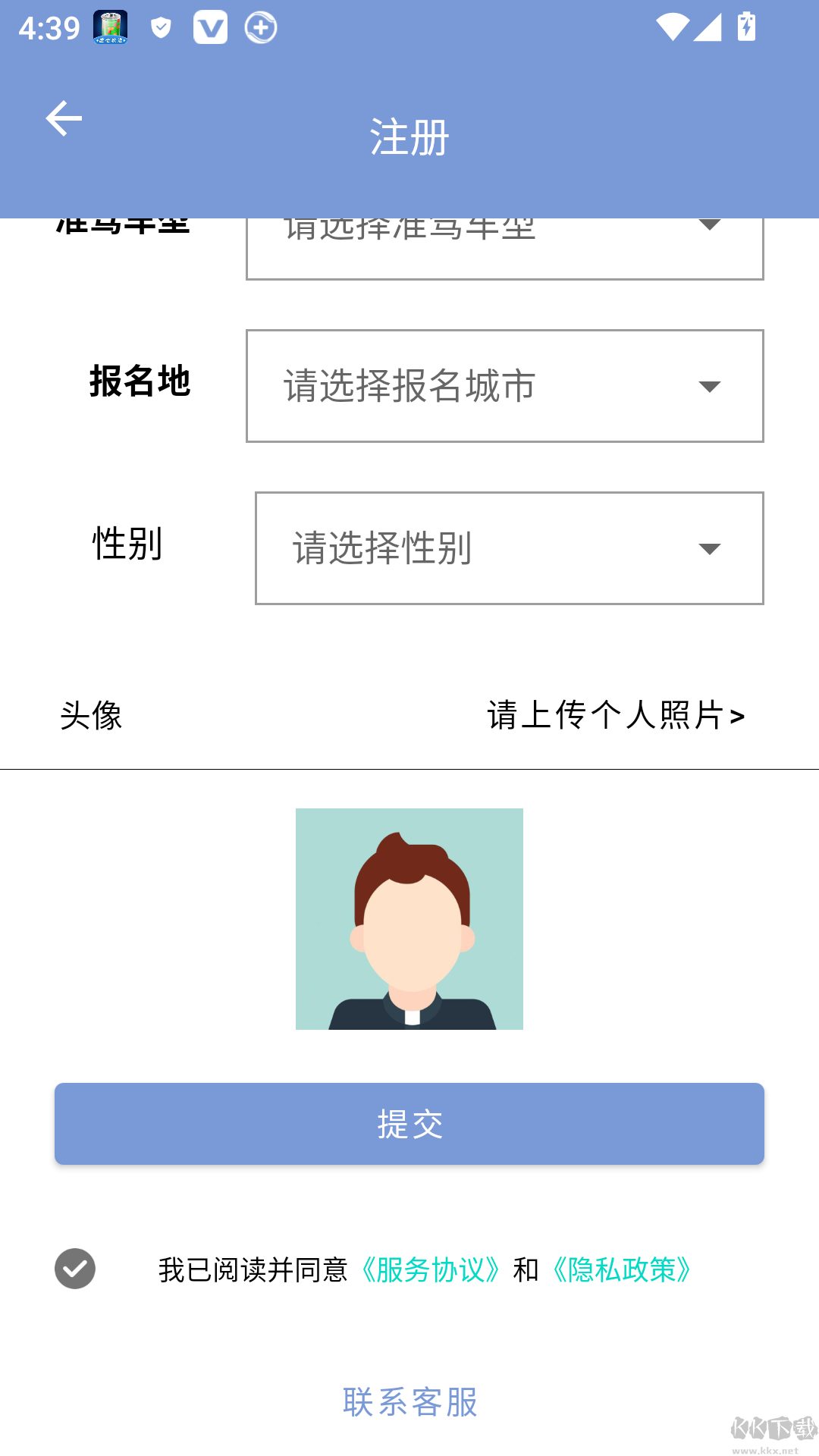Image resolution: width=819 pixels, height=1456 pixels.
Task: Tap the avatar portrait thumbnail
Action: [x=409, y=921]
